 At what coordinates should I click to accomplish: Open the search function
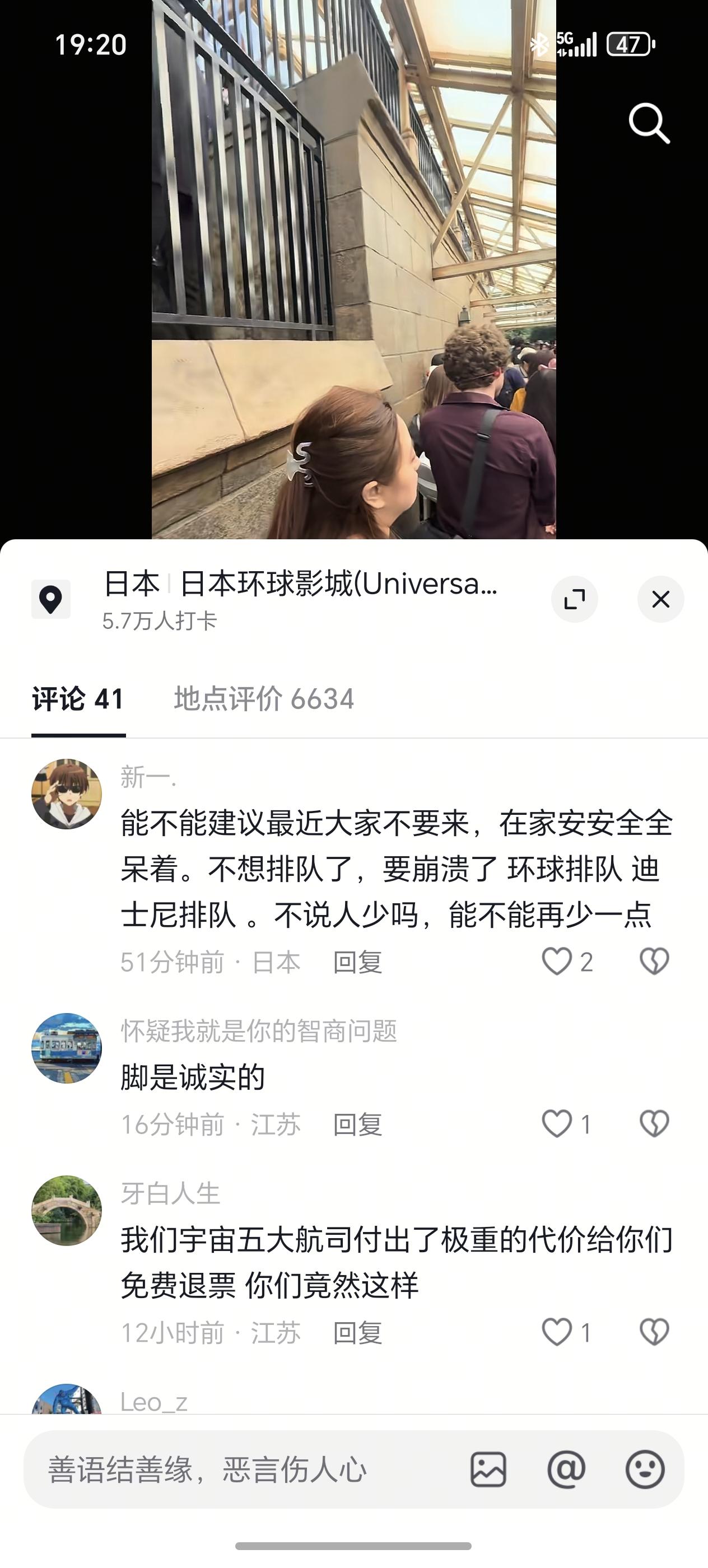click(650, 124)
